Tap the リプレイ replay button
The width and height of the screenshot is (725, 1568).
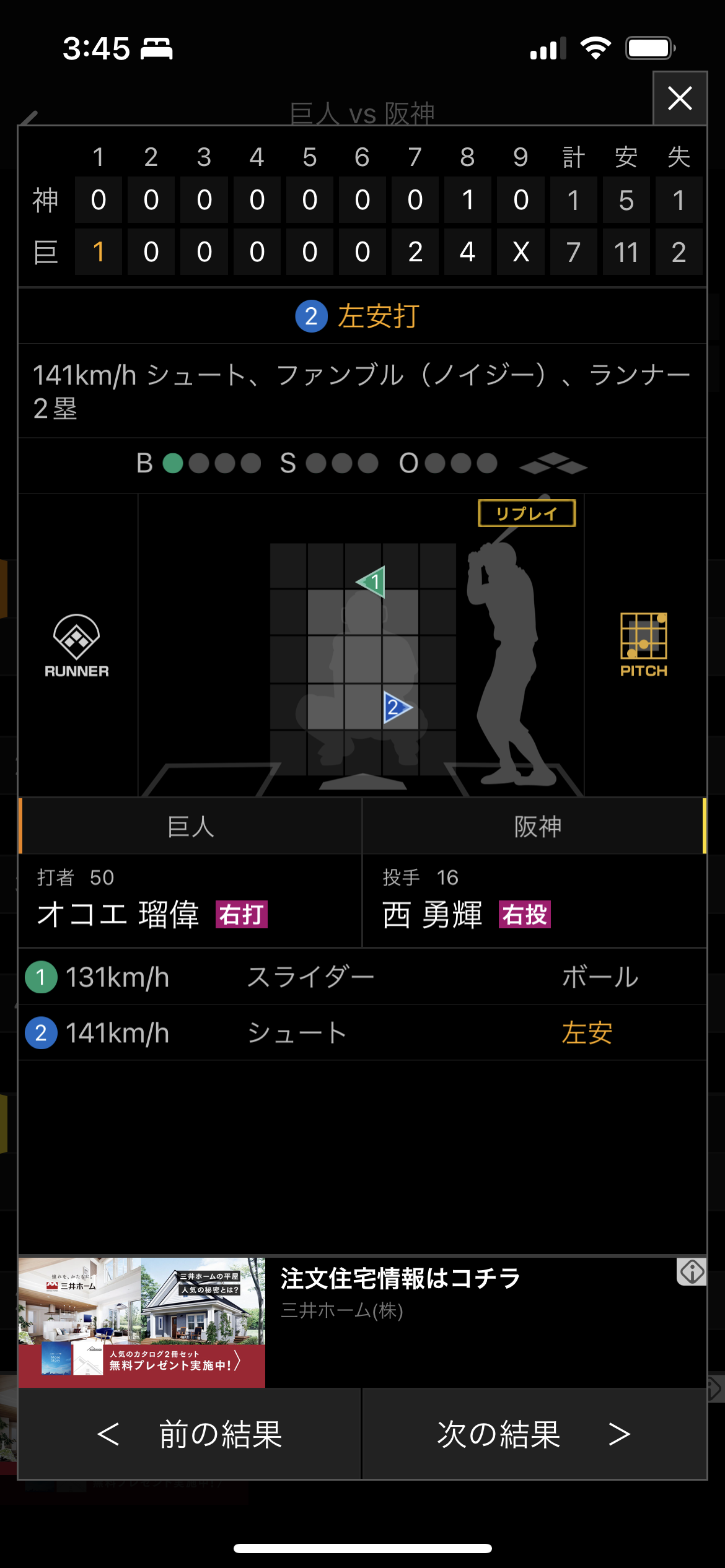coord(527,513)
